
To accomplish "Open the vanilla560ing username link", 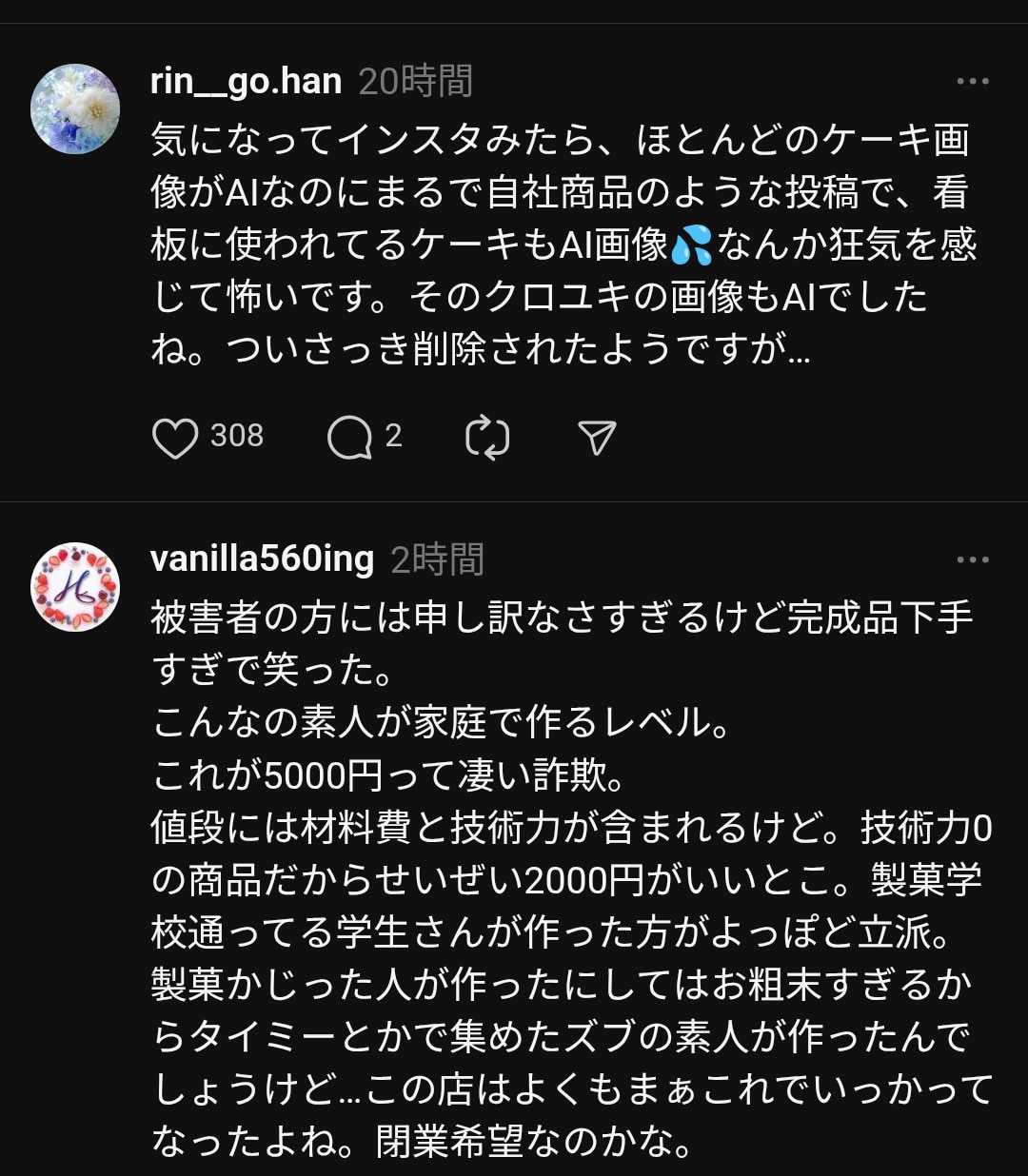I will click(262, 559).
